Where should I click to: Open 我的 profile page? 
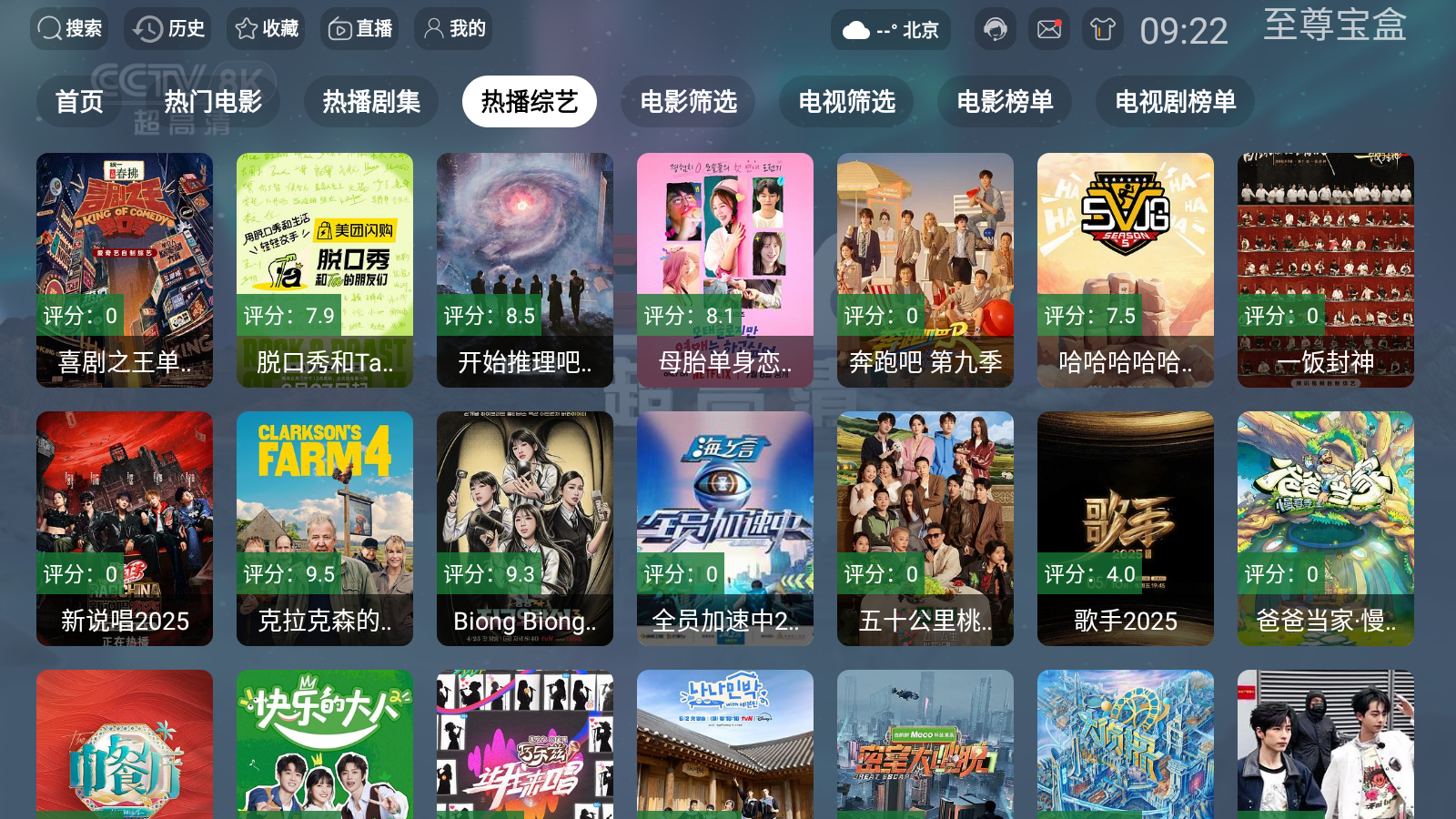point(454,29)
